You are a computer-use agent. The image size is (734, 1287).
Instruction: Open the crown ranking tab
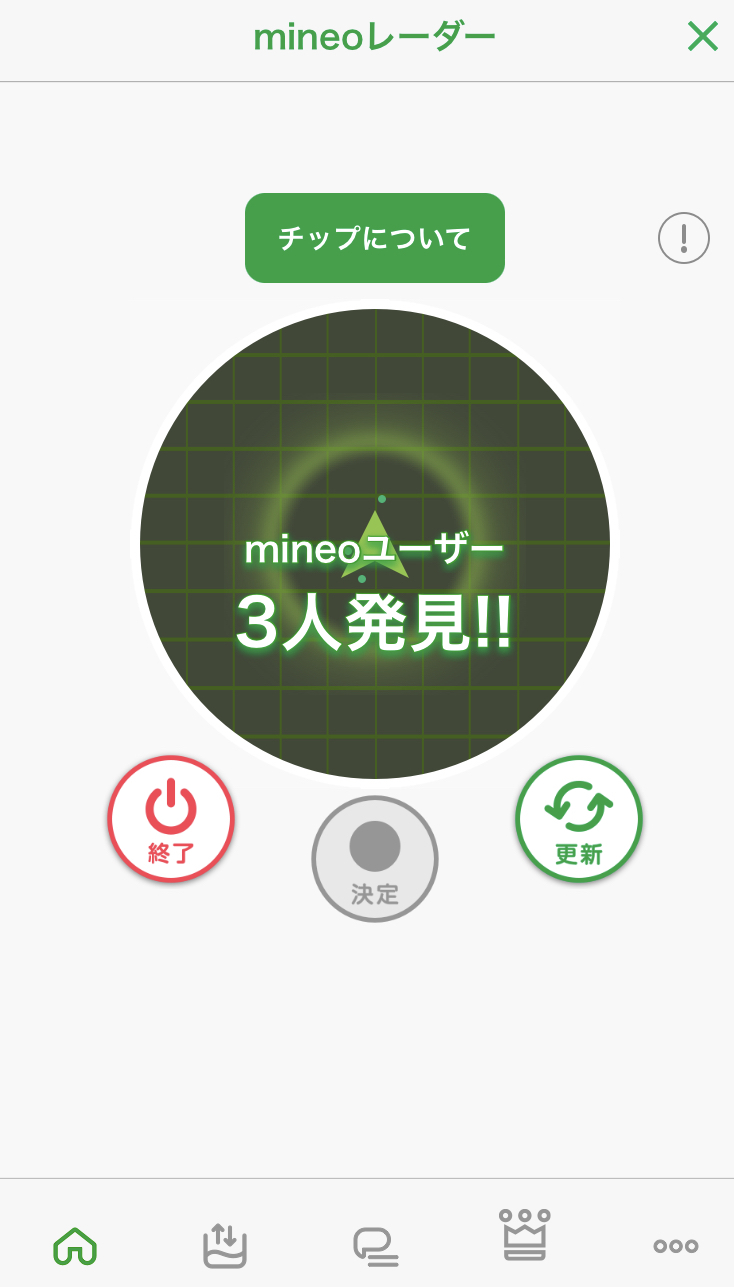point(525,1234)
